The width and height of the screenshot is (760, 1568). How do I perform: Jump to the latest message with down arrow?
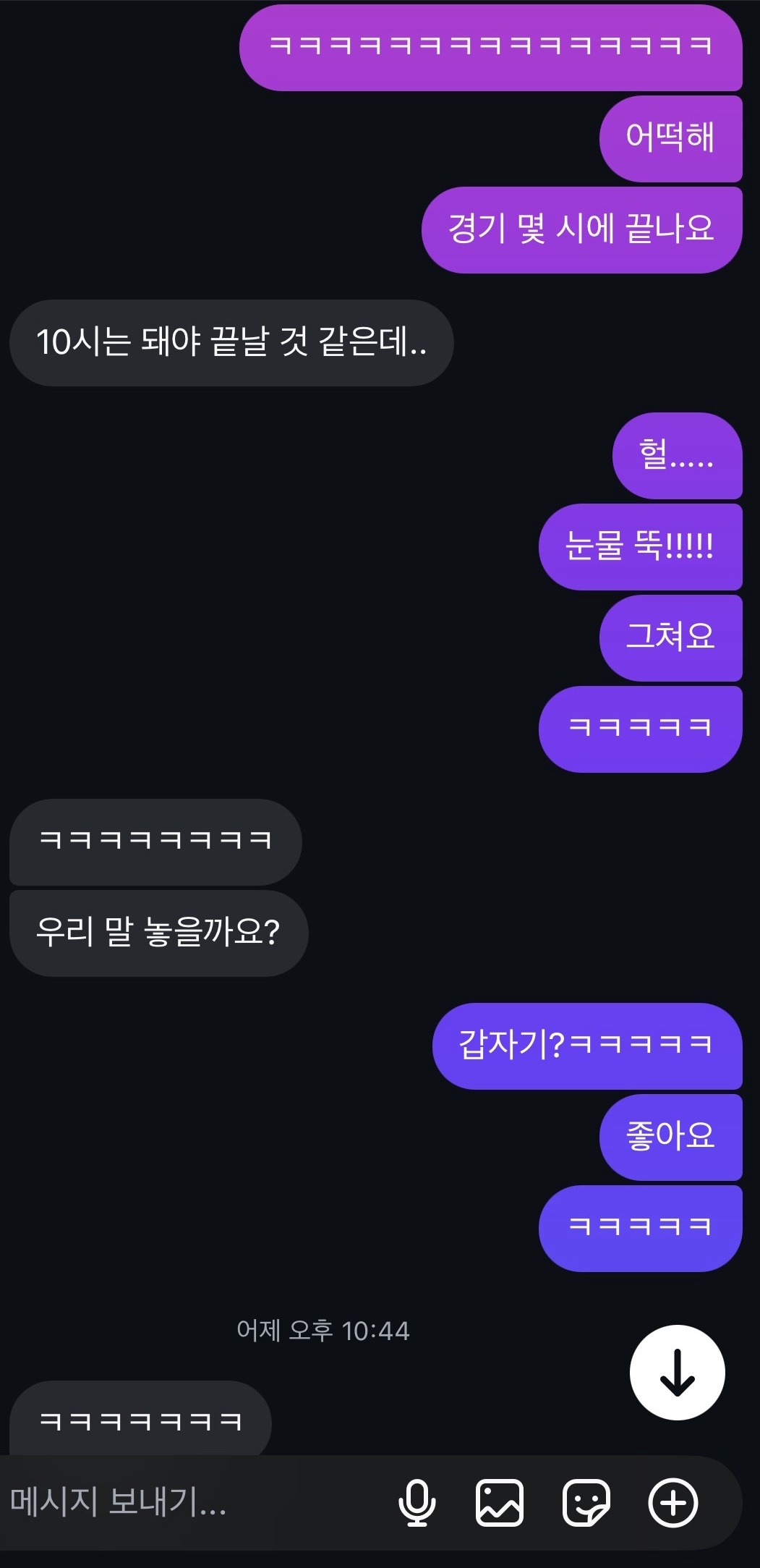coord(677,1373)
